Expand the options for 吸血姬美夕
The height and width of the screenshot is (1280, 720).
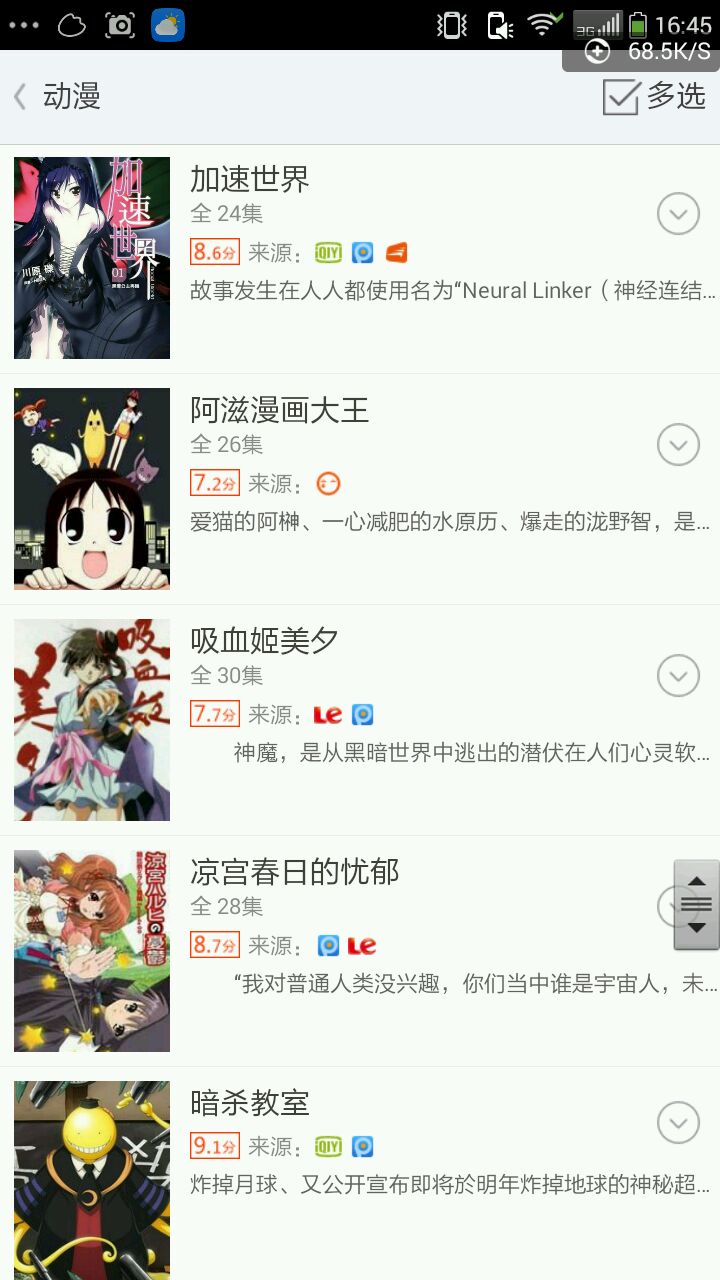click(x=678, y=676)
